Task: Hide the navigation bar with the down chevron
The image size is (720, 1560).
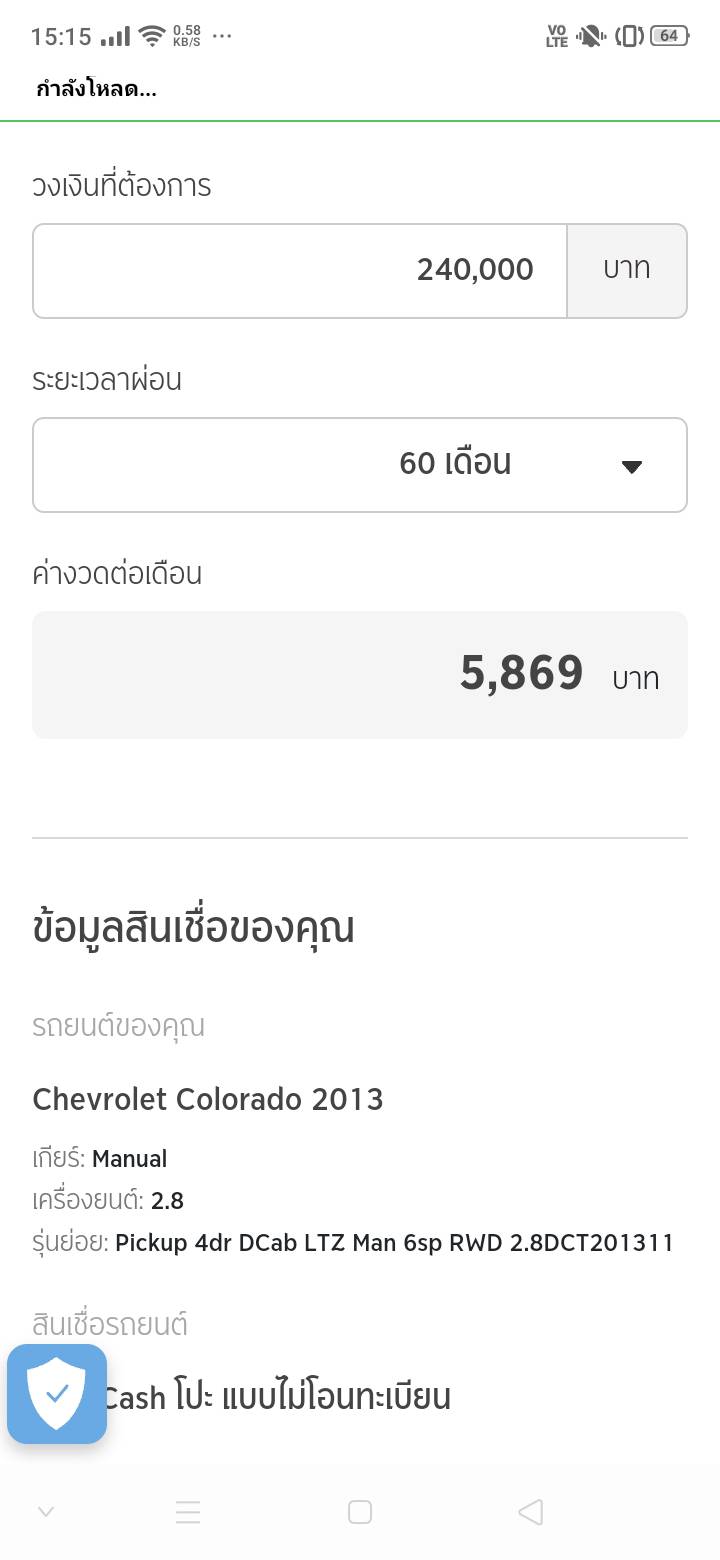Action: click(45, 1512)
